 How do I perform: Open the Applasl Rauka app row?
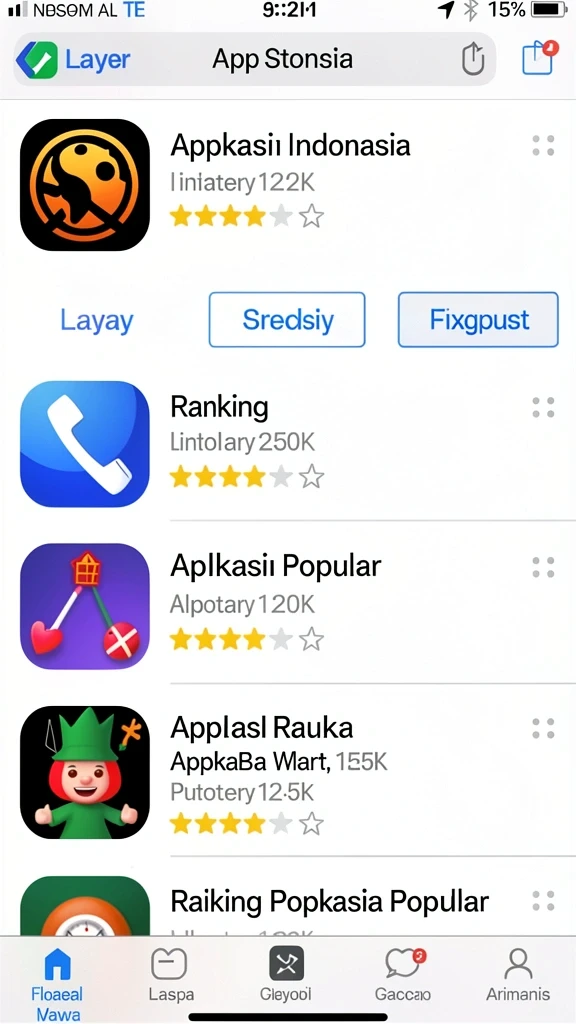(288, 773)
